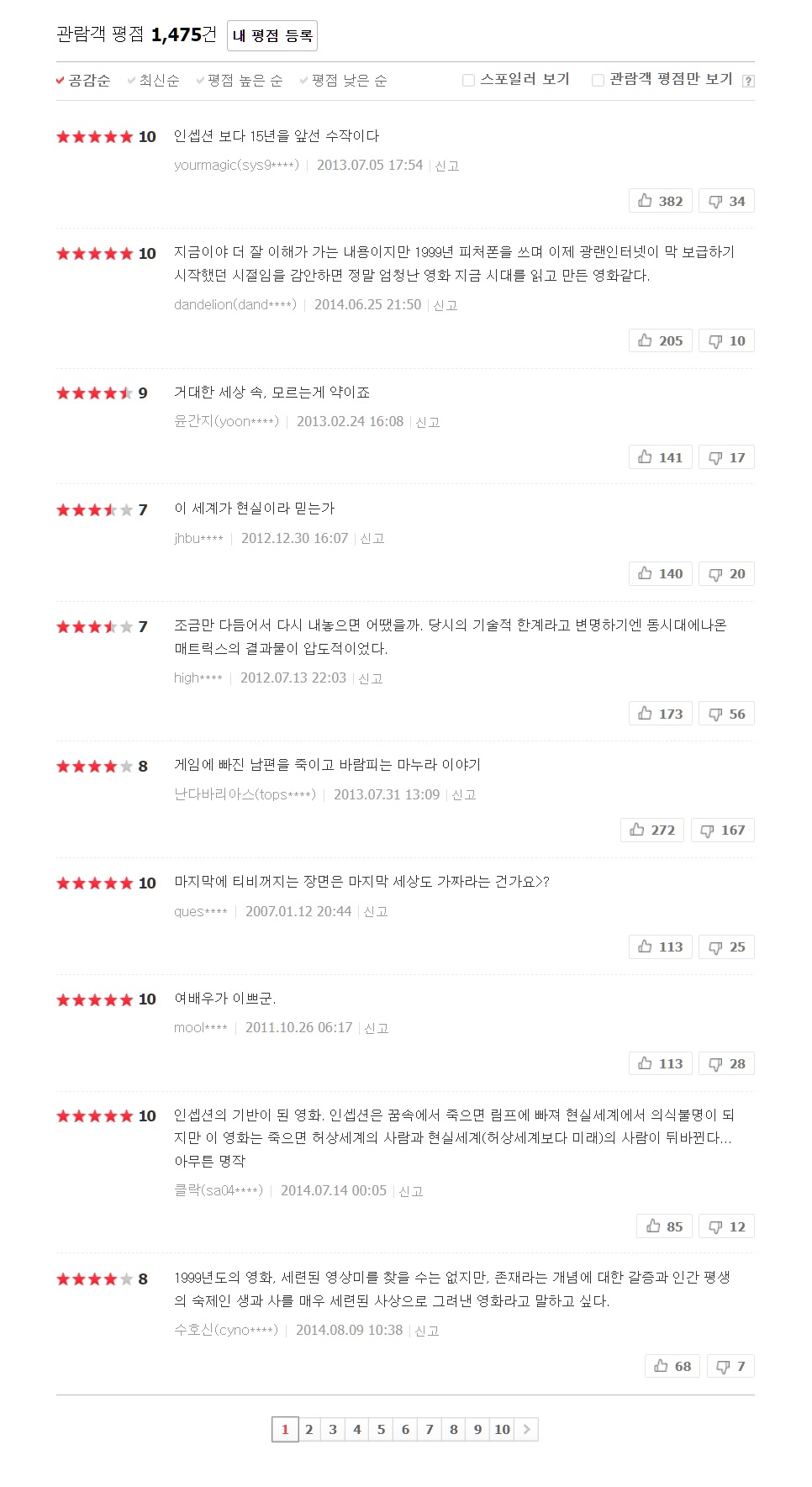
Task: Check 관람객 평점만 보기 option
Action: 598,80
